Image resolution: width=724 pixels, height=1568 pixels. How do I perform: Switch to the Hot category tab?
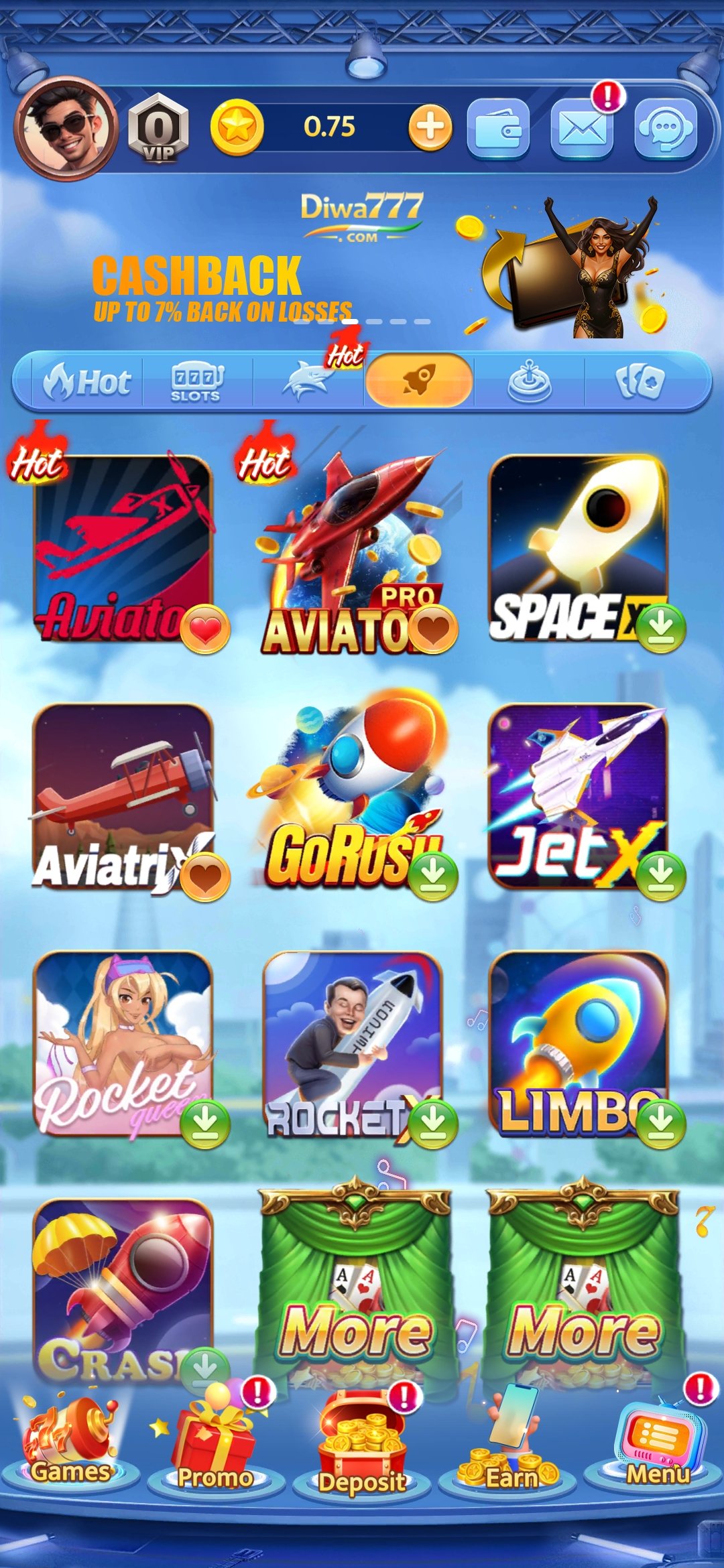[87, 382]
